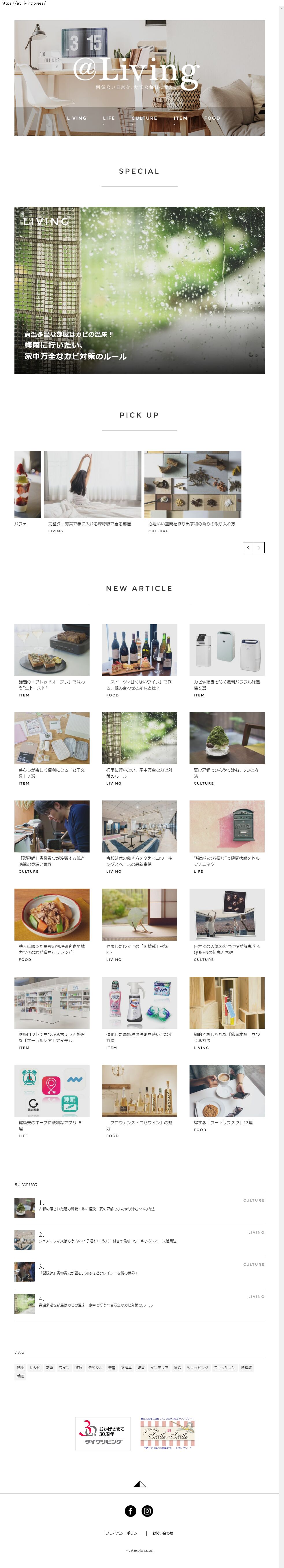This screenshot has width=284, height=1568.
Task: Read the Japanese scent article in Pick Up
Action: pos(192,485)
